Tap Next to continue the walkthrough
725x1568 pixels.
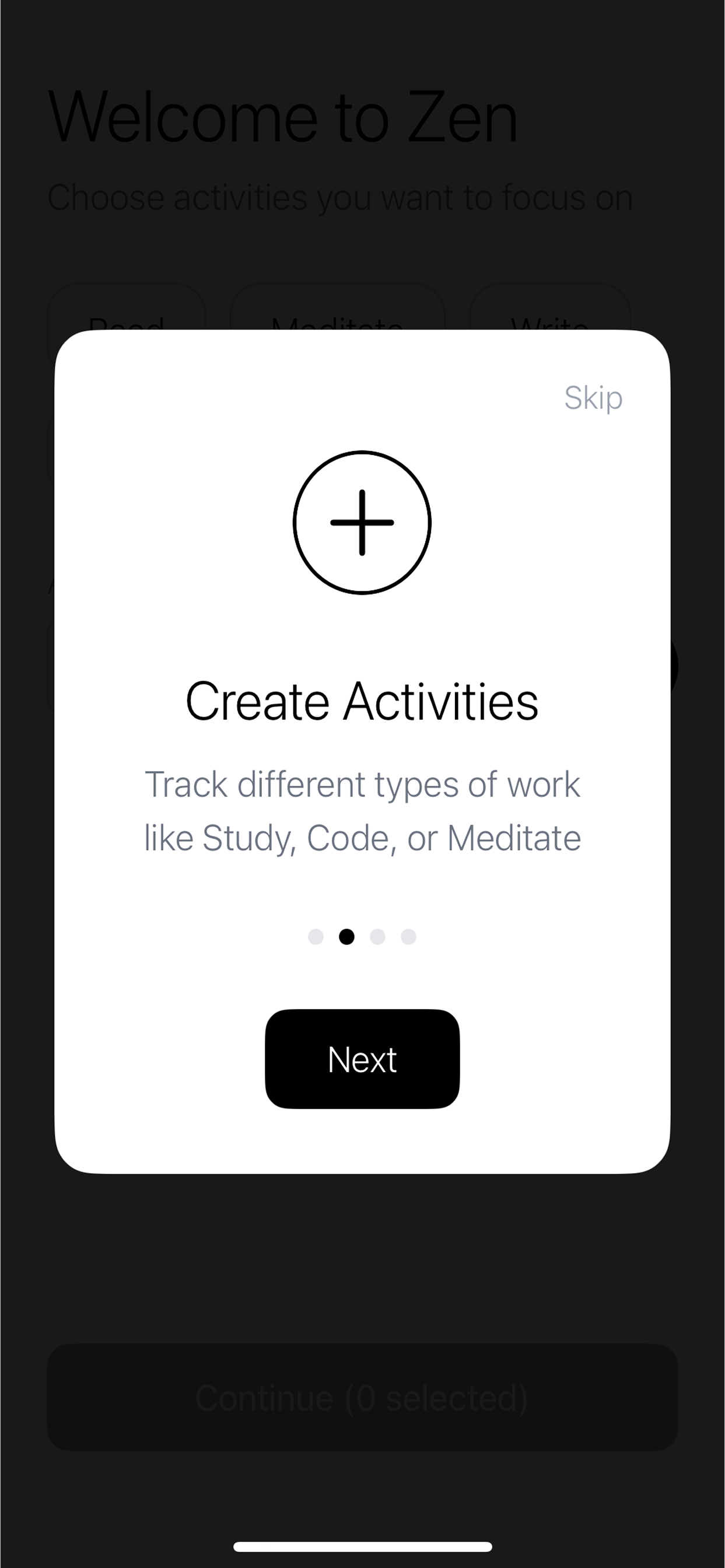tap(362, 1059)
